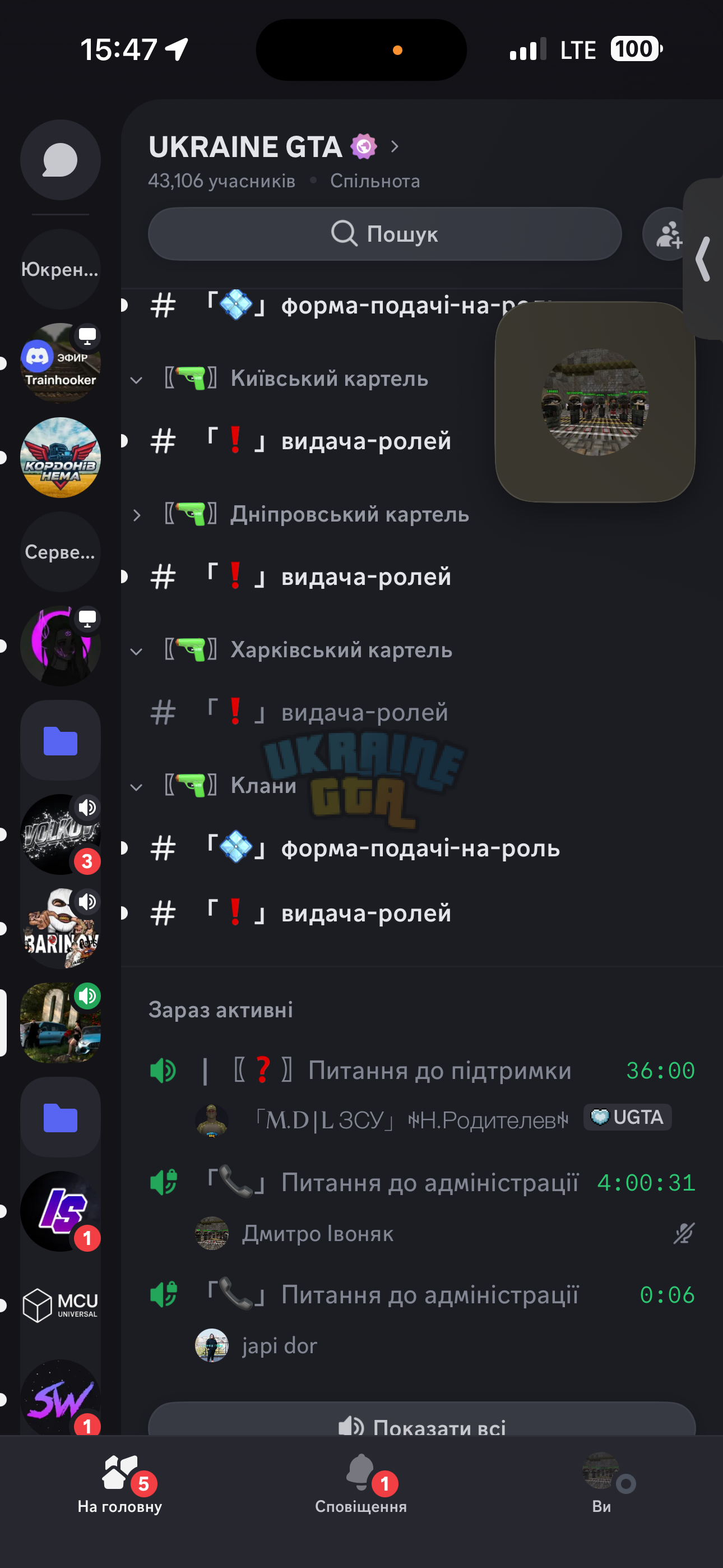Open the MCU Universal server

[x=61, y=1306]
